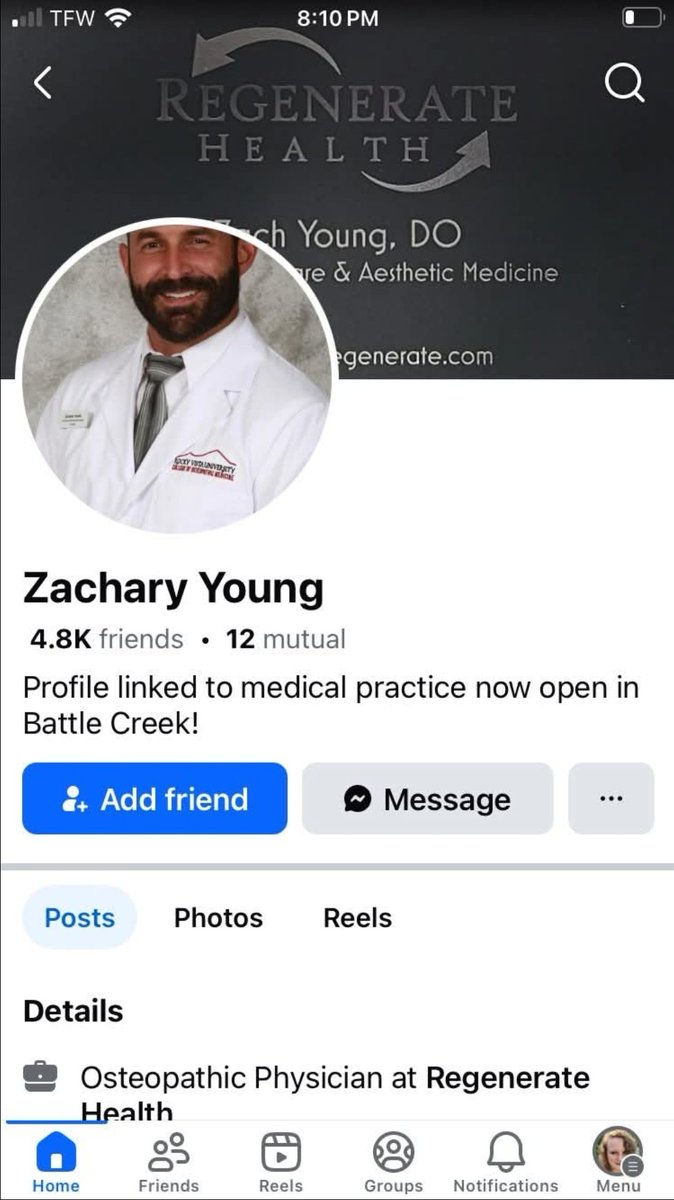This screenshot has height=1200, width=674.
Task: Open Reels from the bottom navigation bar
Action: pyautogui.click(x=281, y=1162)
